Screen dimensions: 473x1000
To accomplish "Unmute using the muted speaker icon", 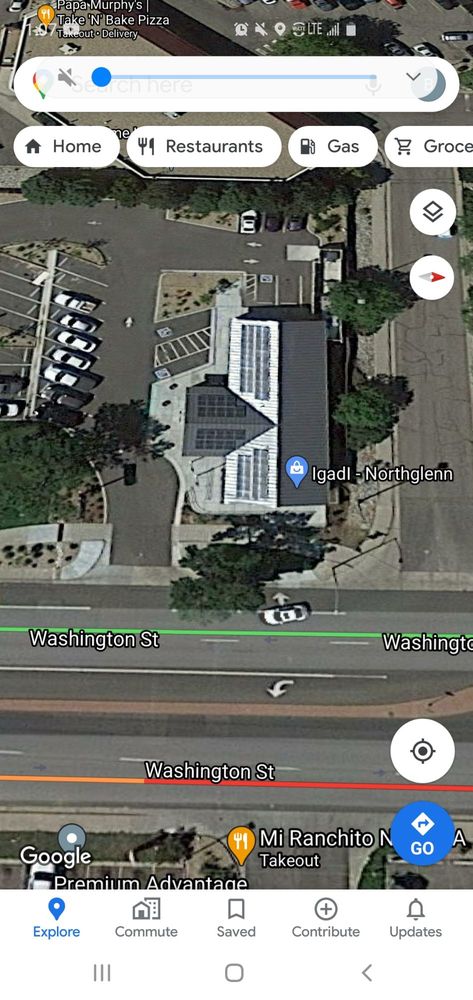I will pos(66,78).
